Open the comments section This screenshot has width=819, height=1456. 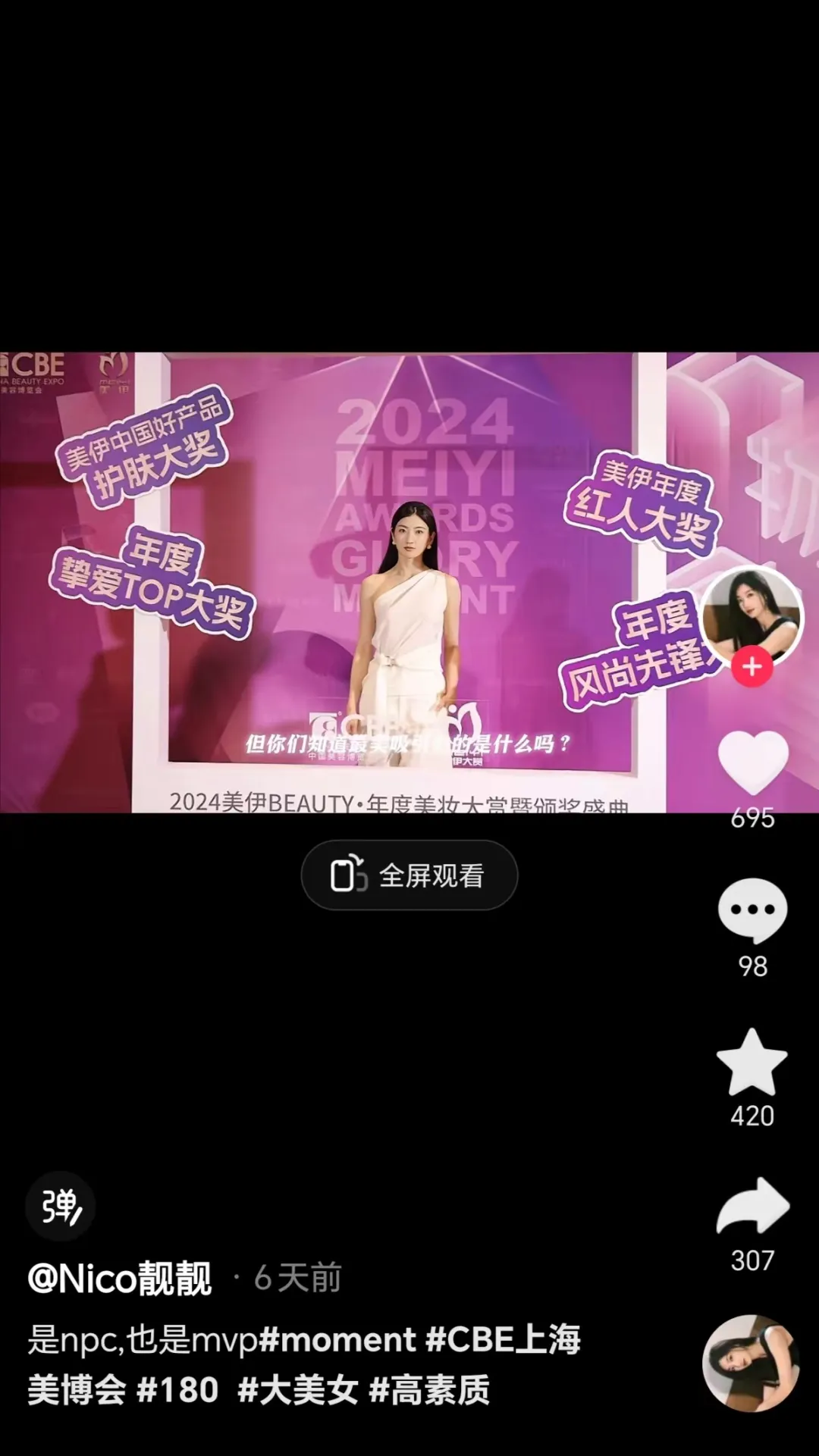752,910
